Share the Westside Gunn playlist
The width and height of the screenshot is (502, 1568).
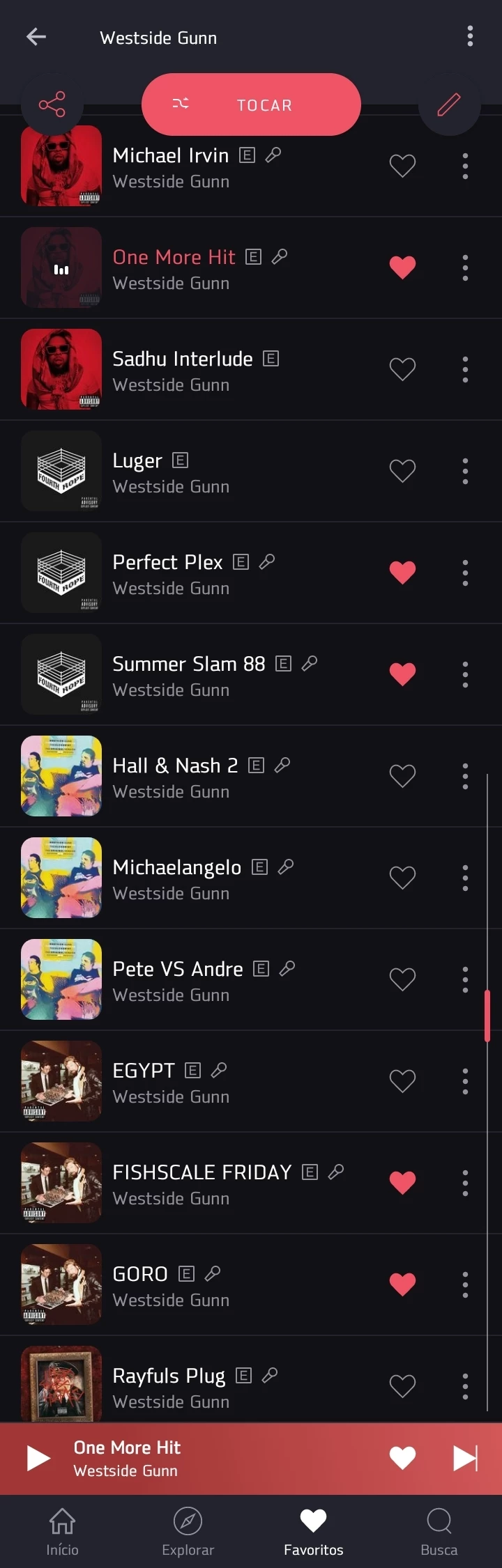(x=52, y=104)
